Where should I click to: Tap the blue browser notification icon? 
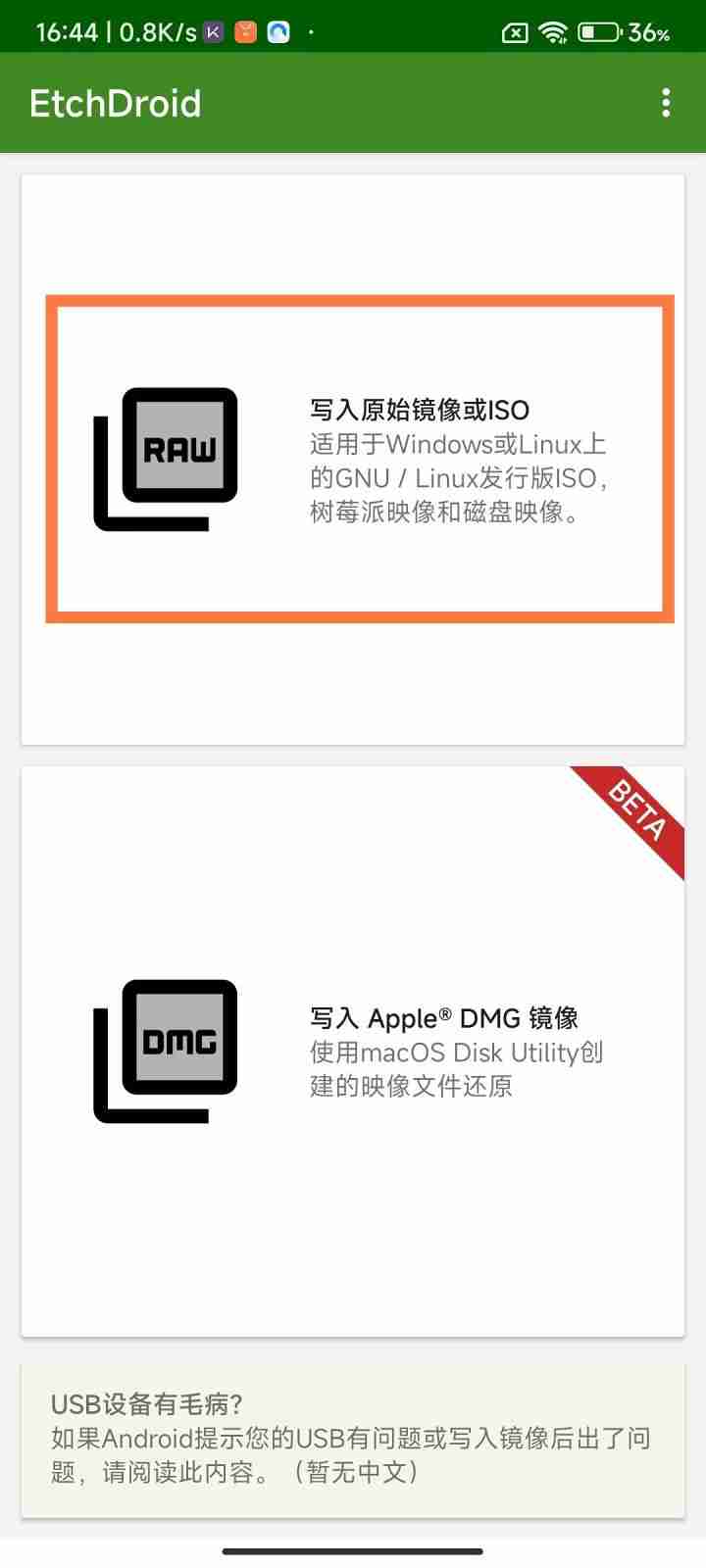pyautogui.click(x=280, y=31)
